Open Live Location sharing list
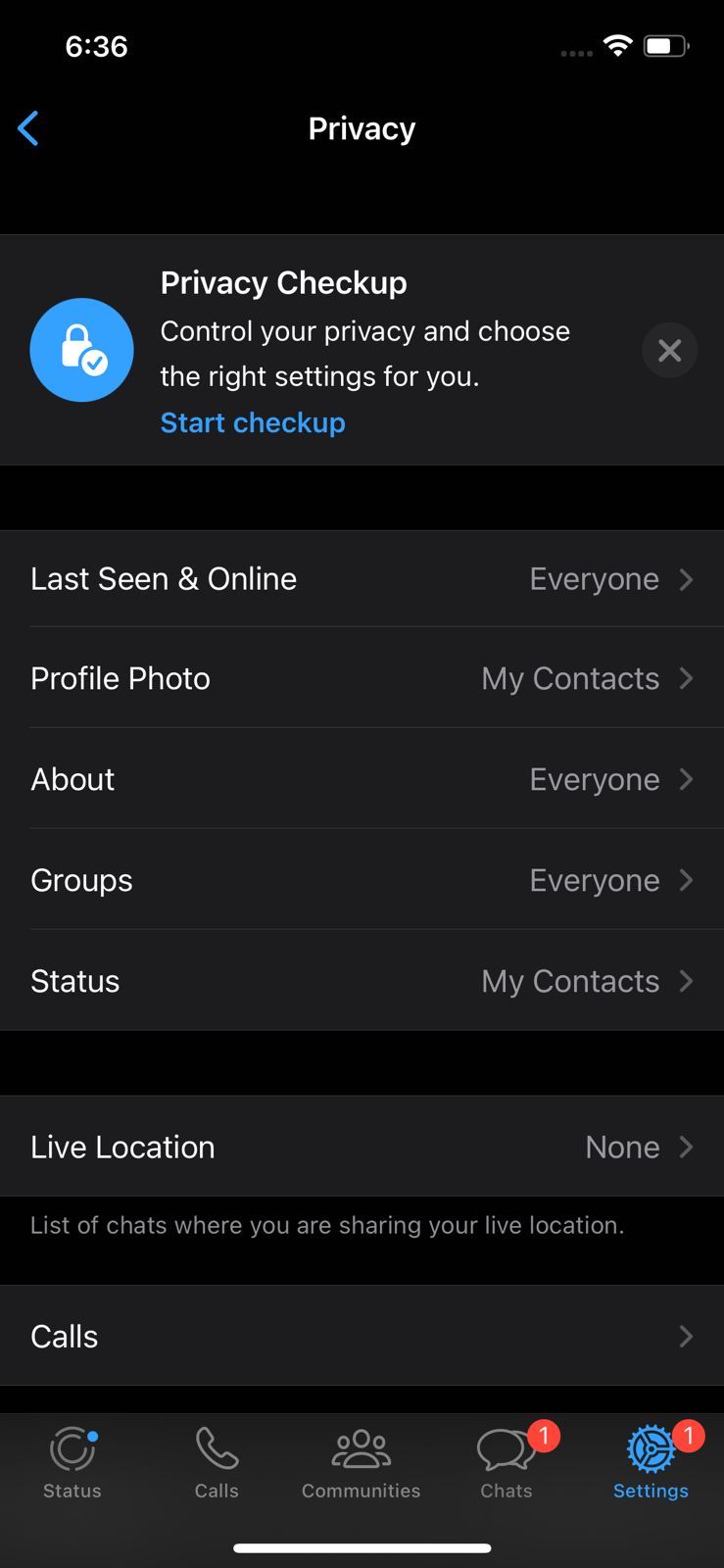Screen dimensions: 724x1568 click(x=362, y=1147)
